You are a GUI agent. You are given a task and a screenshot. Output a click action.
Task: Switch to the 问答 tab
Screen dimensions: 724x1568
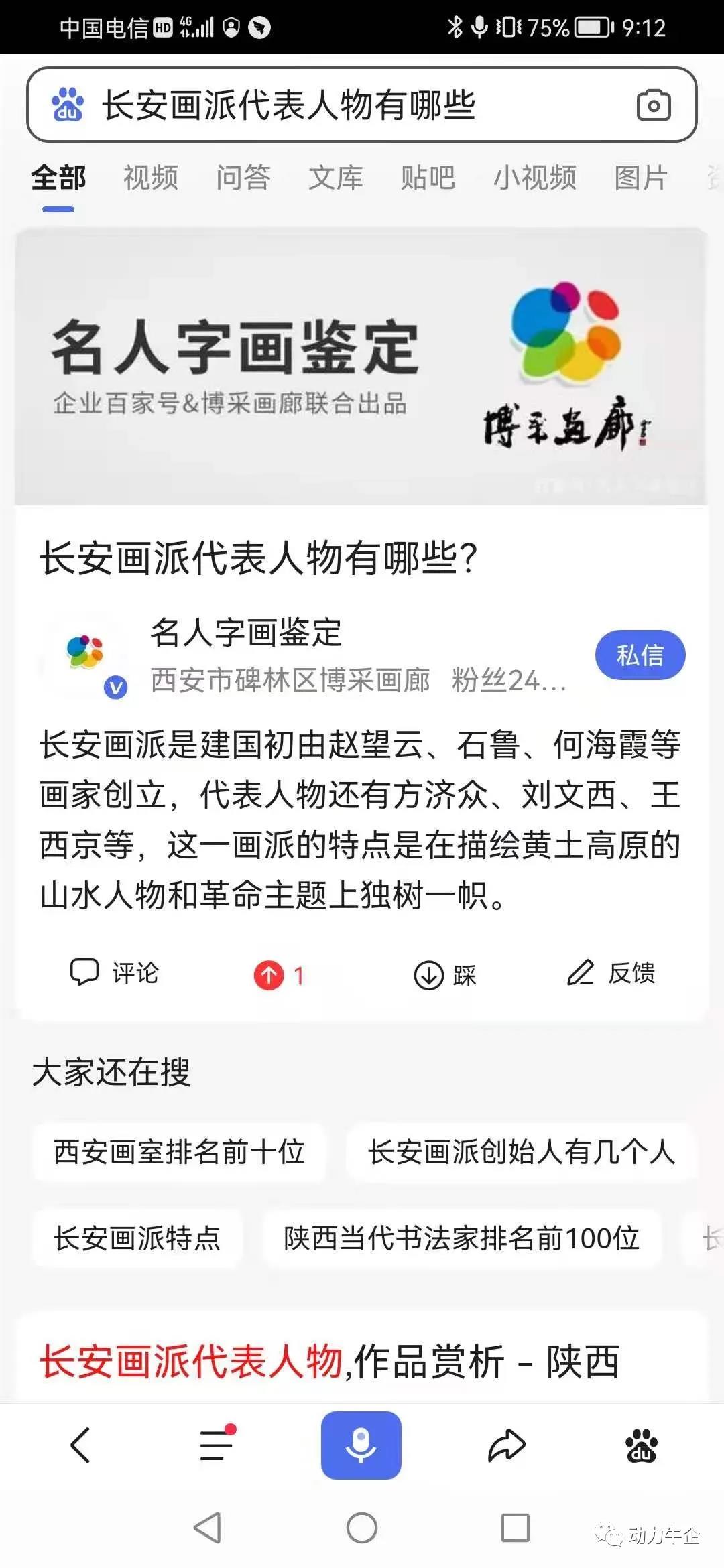point(243,178)
